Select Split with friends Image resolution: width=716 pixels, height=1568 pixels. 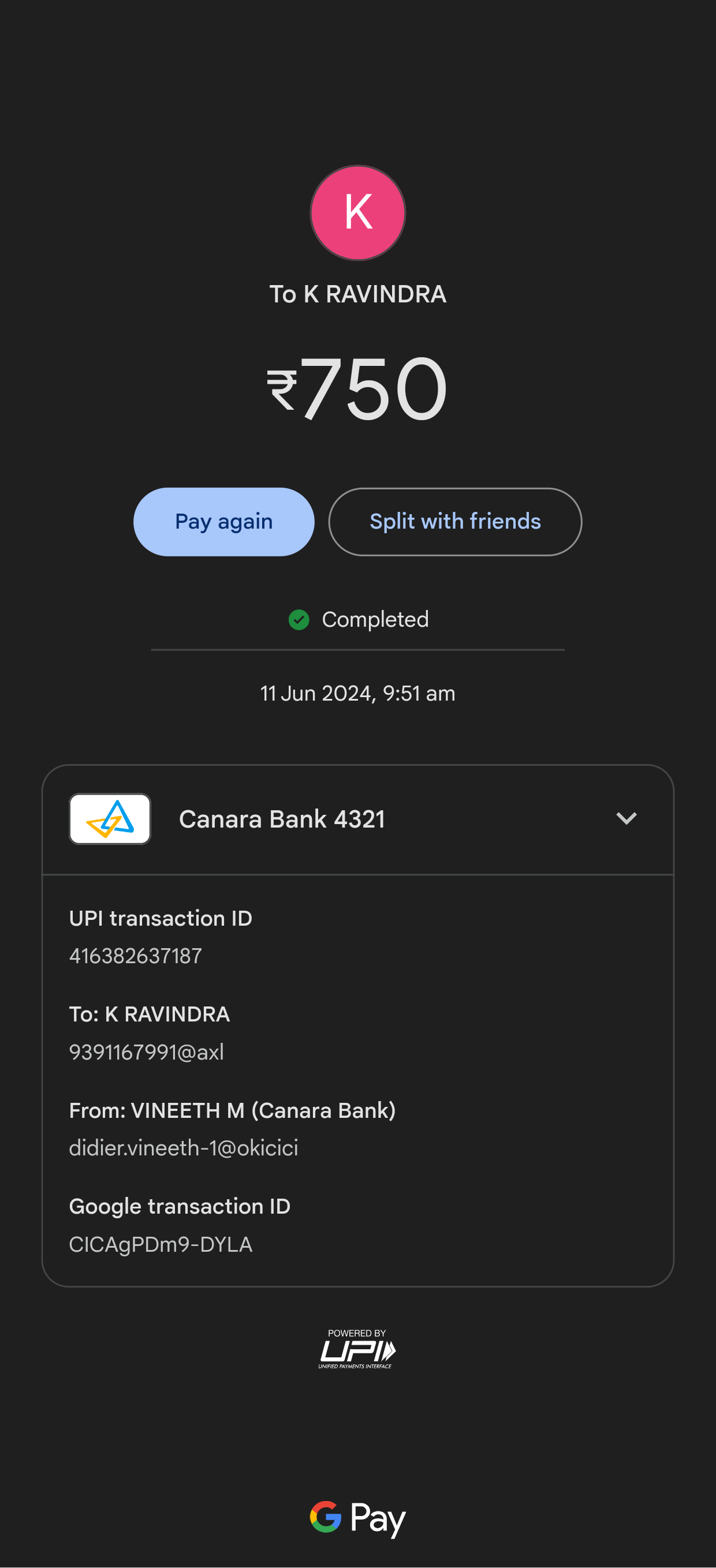click(x=455, y=522)
